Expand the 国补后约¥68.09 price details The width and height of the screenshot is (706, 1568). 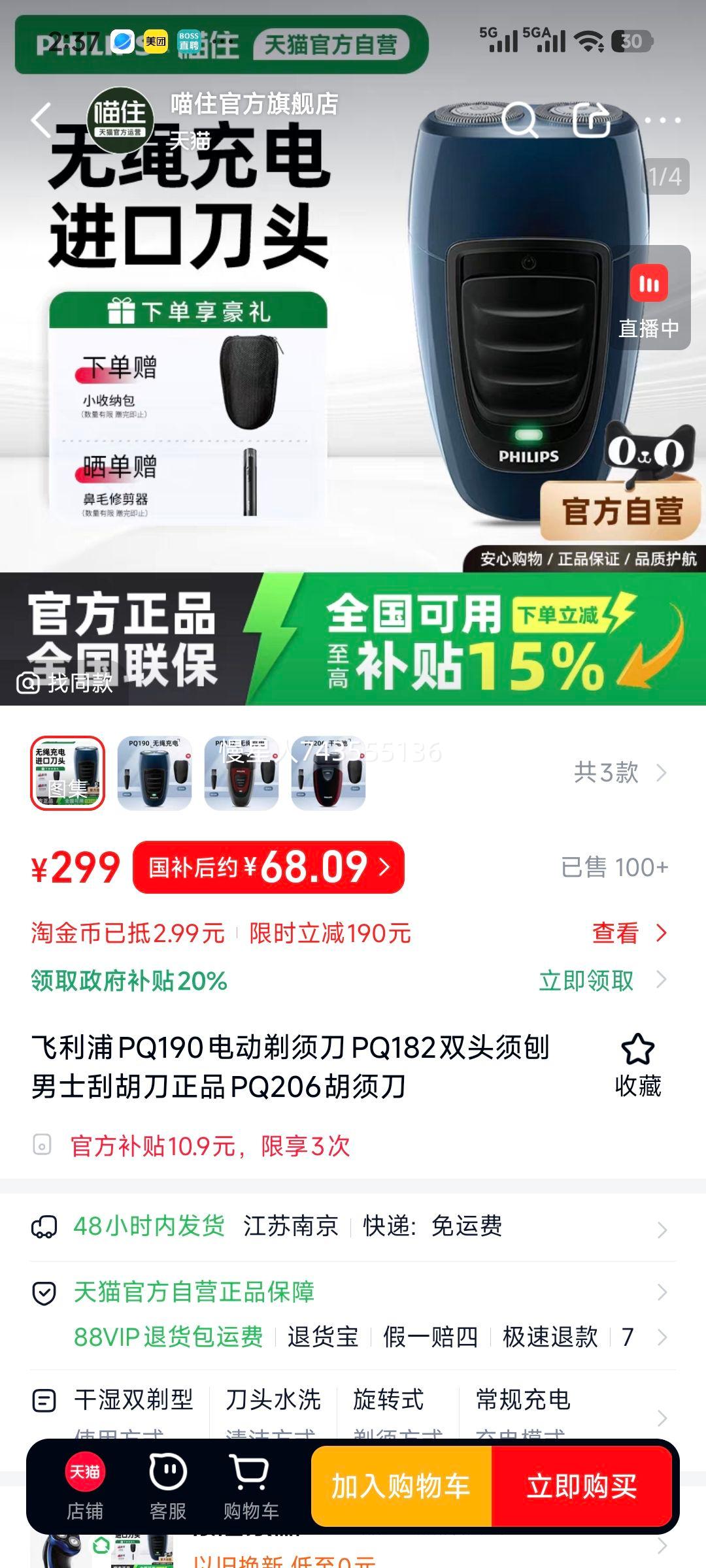268,867
